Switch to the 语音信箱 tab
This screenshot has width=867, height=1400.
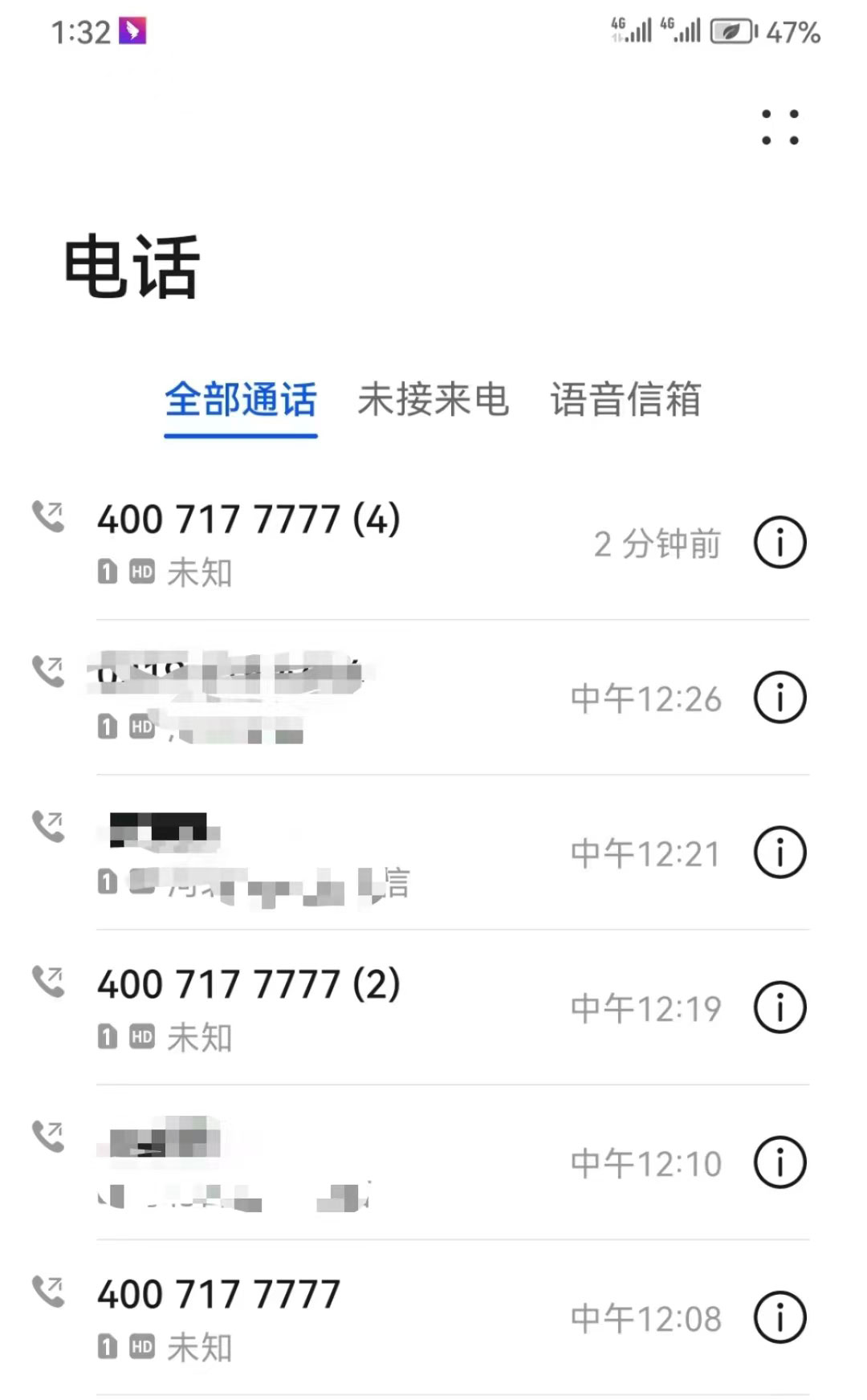[625, 400]
